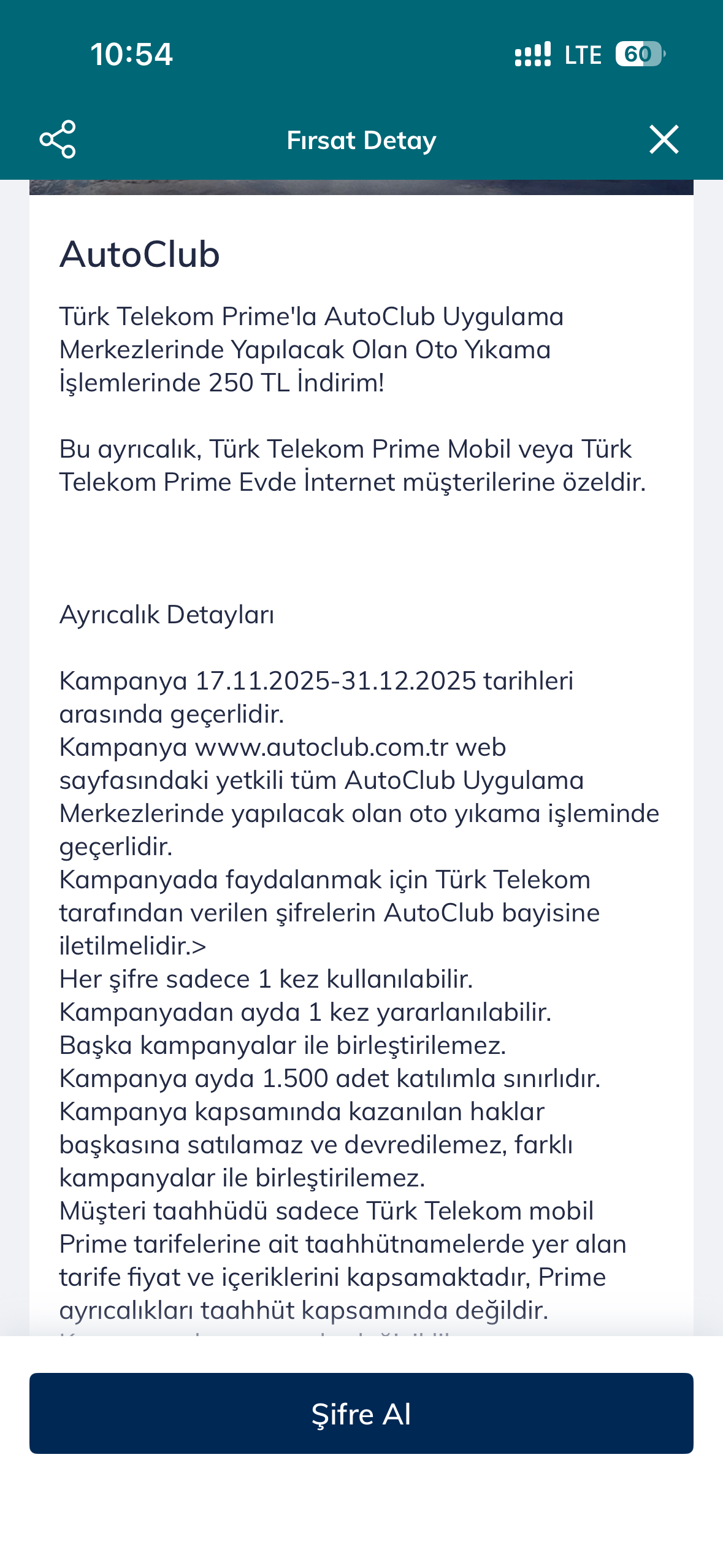Tap the Şifre Al button
Image resolution: width=723 pixels, height=1568 pixels.
pyautogui.click(x=361, y=1413)
